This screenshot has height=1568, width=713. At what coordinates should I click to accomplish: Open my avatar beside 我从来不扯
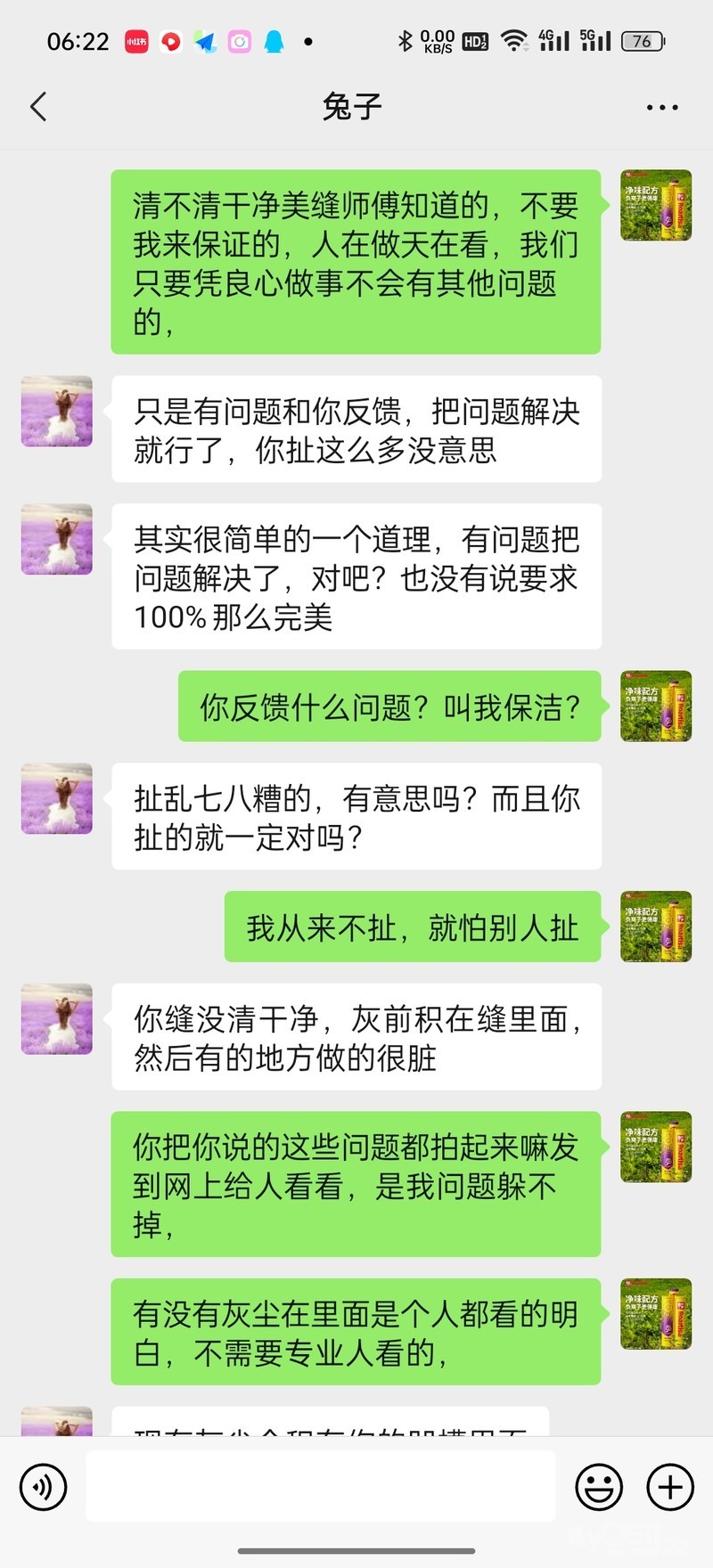pyautogui.click(x=656, y=927)
